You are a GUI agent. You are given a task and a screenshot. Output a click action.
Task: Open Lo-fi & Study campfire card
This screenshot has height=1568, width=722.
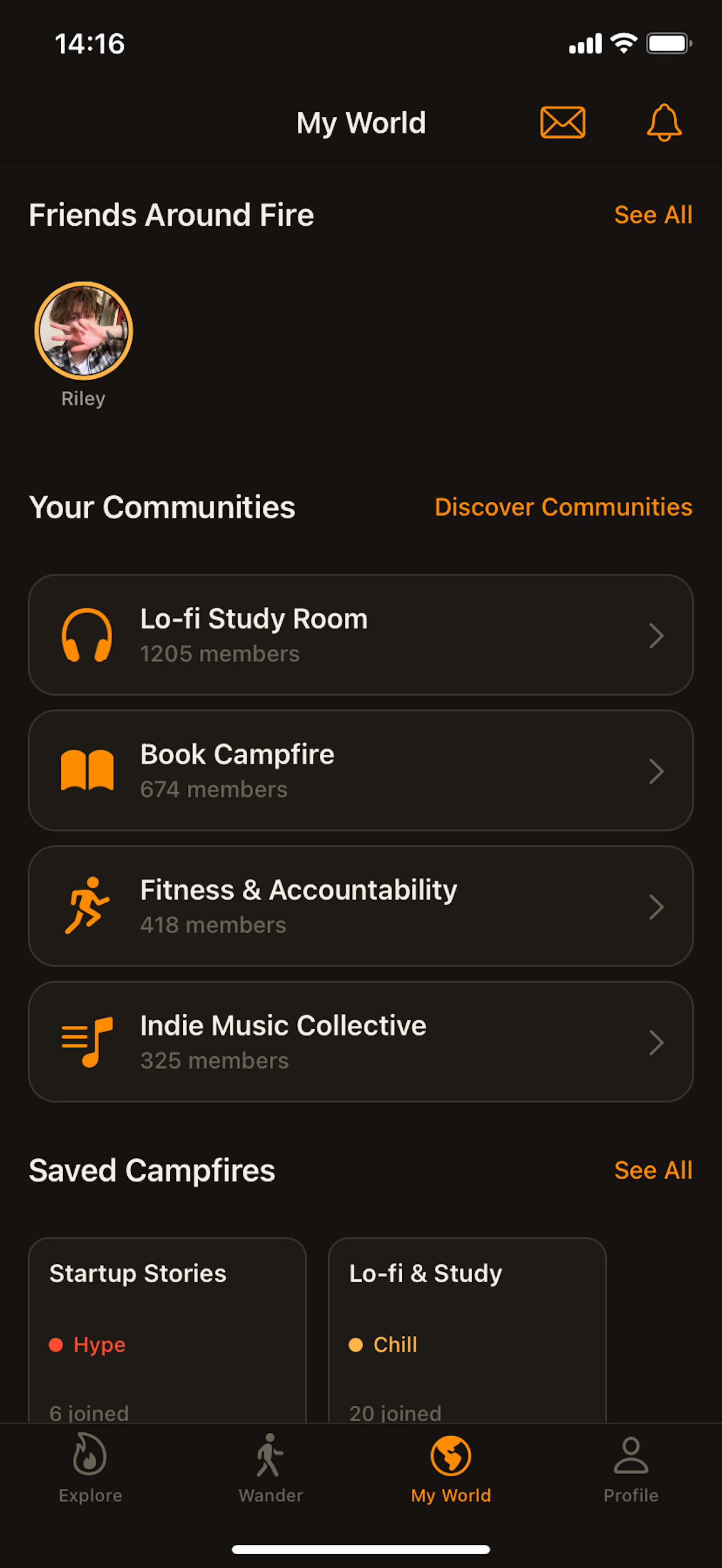pyautogui.click(x=467, y=1330)
